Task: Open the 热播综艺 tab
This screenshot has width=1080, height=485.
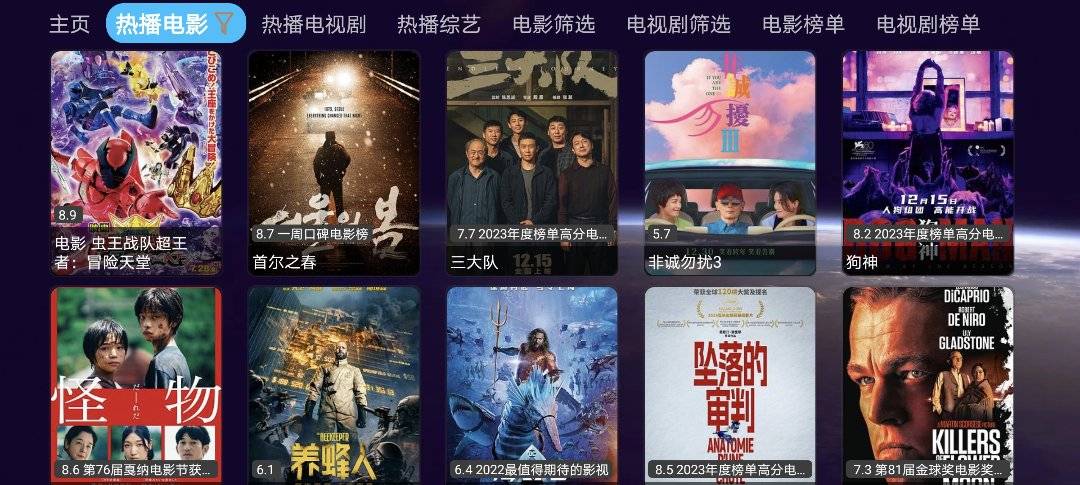Action: [x=438, y=24]
